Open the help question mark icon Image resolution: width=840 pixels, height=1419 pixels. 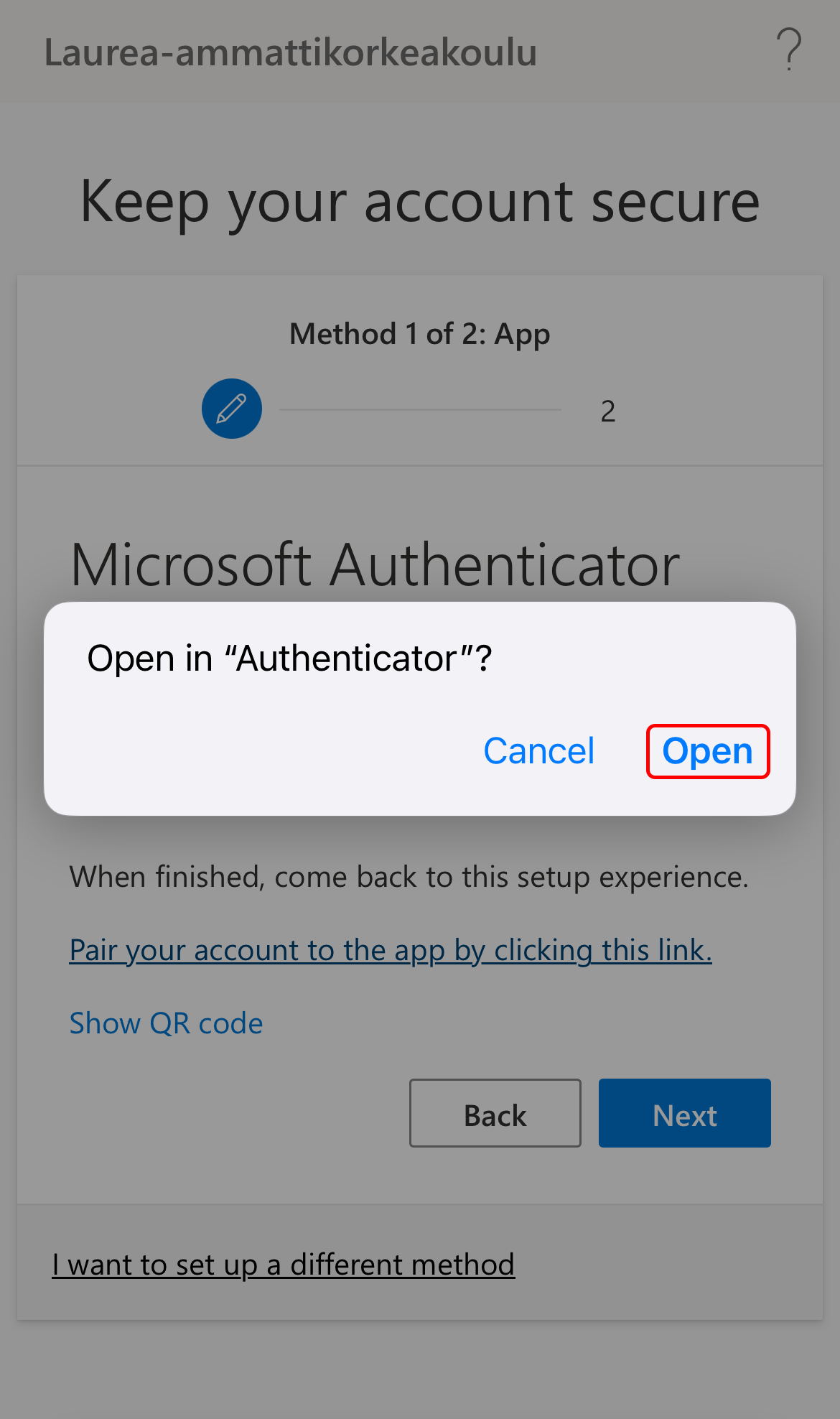coord(789,50)
